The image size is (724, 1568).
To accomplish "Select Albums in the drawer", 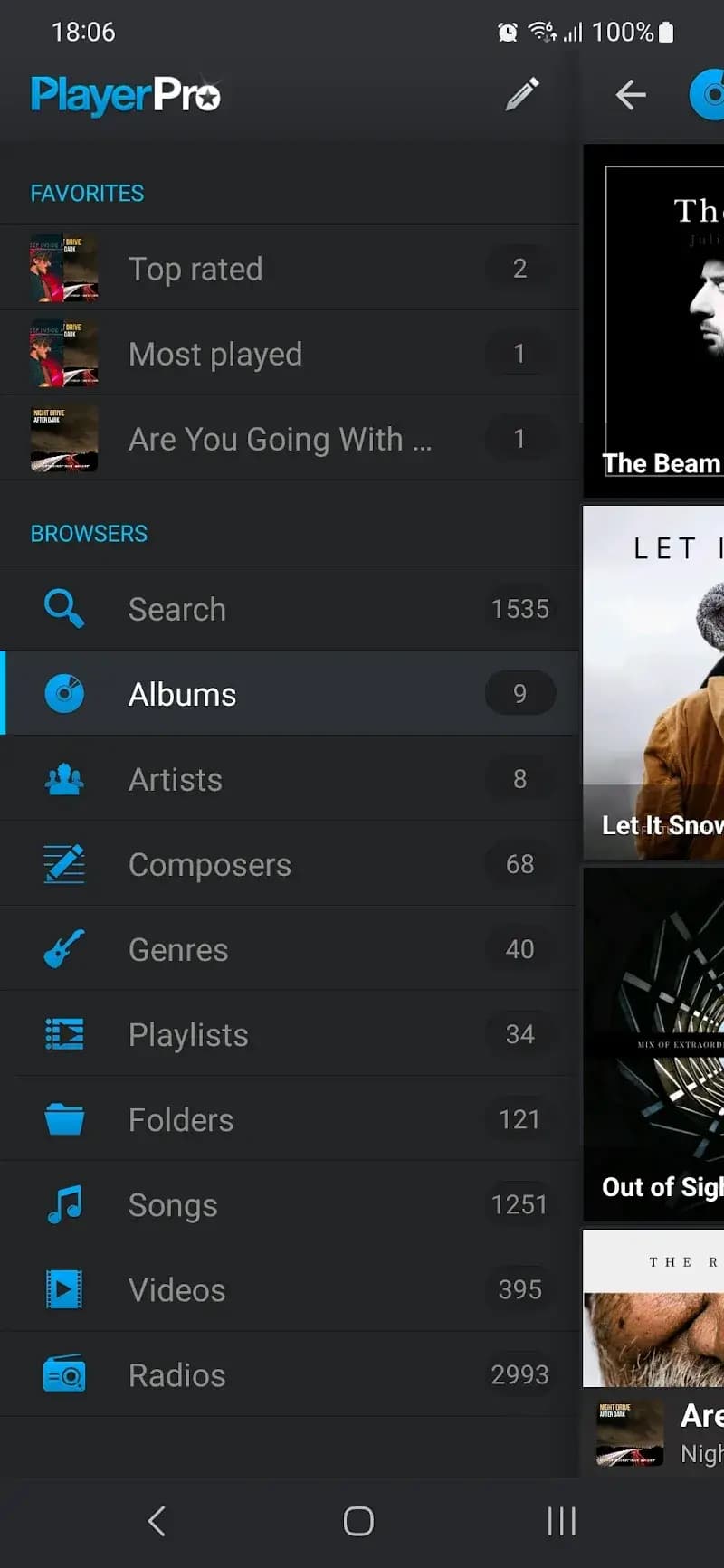I will (290, 694).
